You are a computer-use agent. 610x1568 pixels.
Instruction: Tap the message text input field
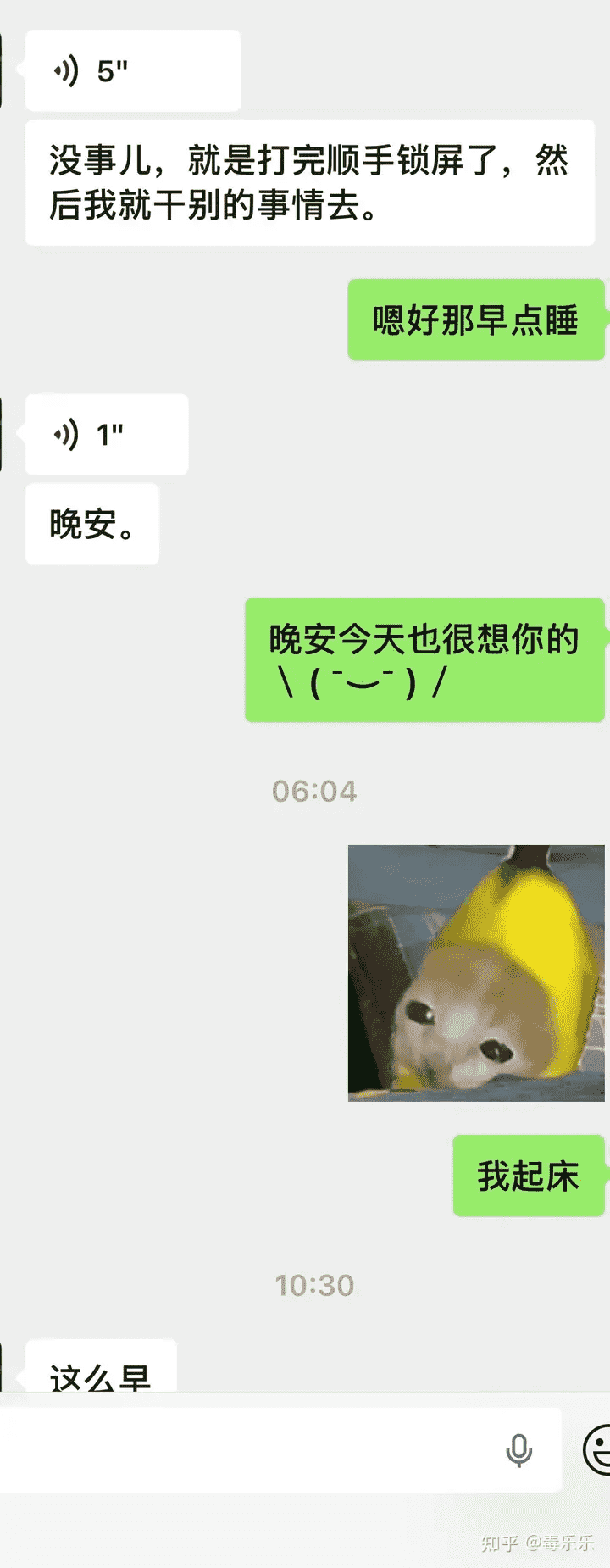pos(246,1450)
